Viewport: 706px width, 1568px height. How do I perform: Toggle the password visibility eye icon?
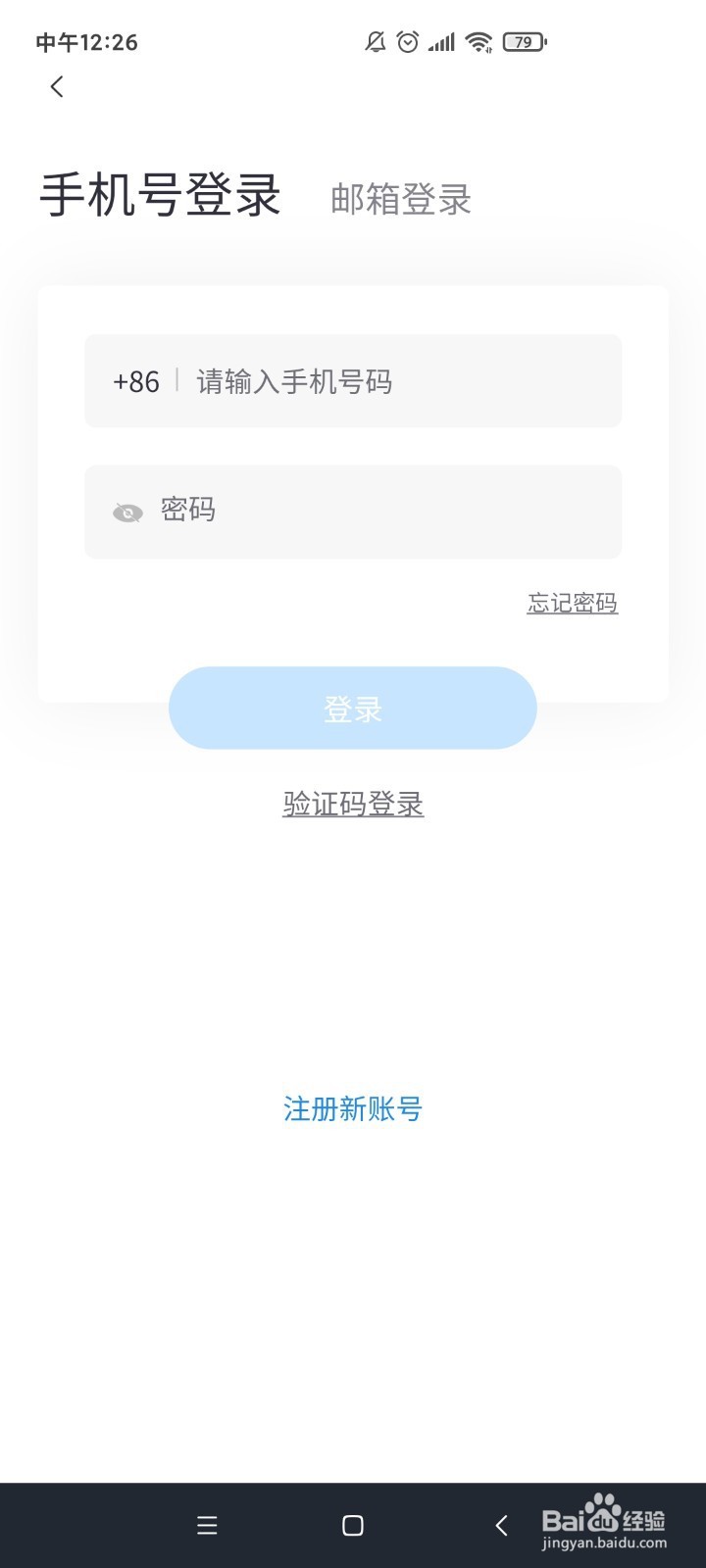pyautogui.click(x=128, y=512)
